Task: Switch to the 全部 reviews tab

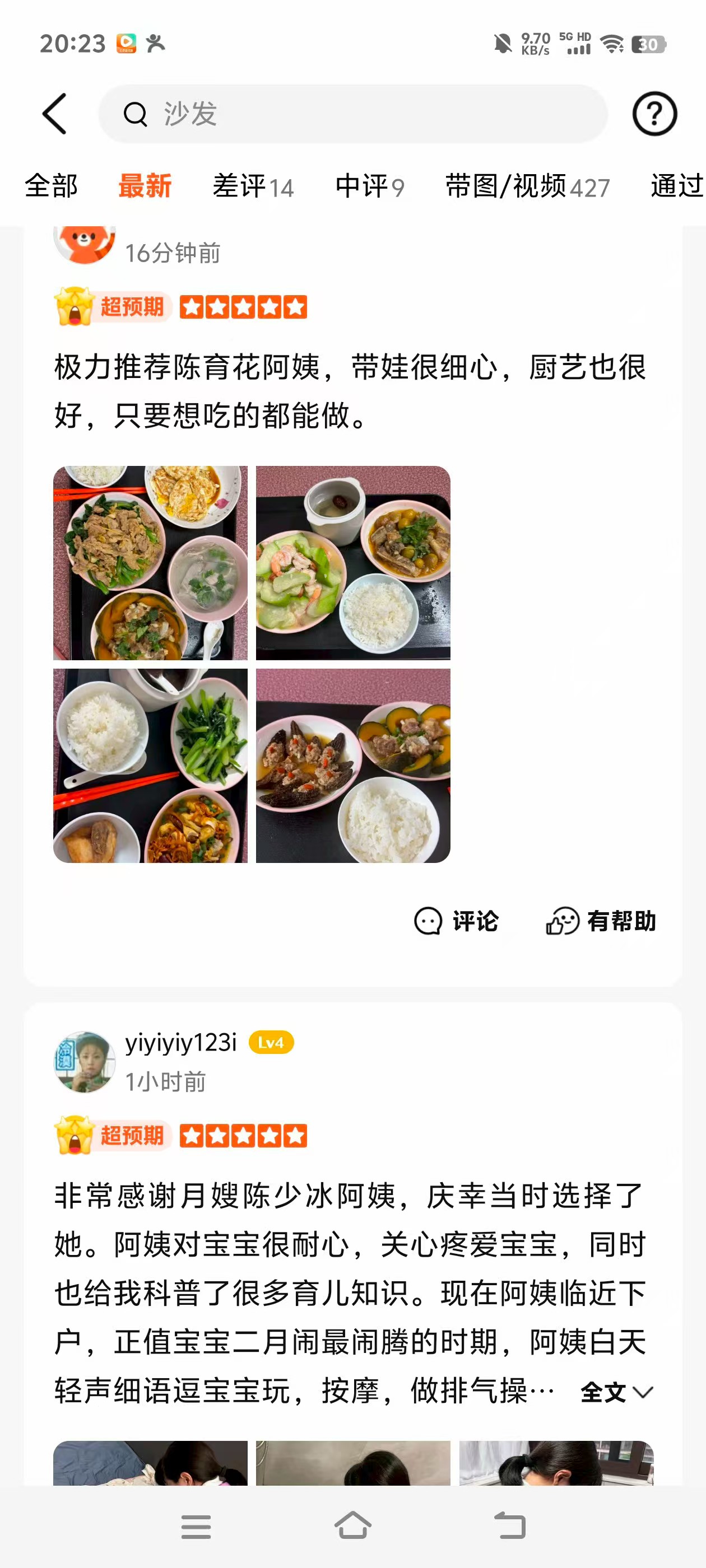Action: click(51, 186)
